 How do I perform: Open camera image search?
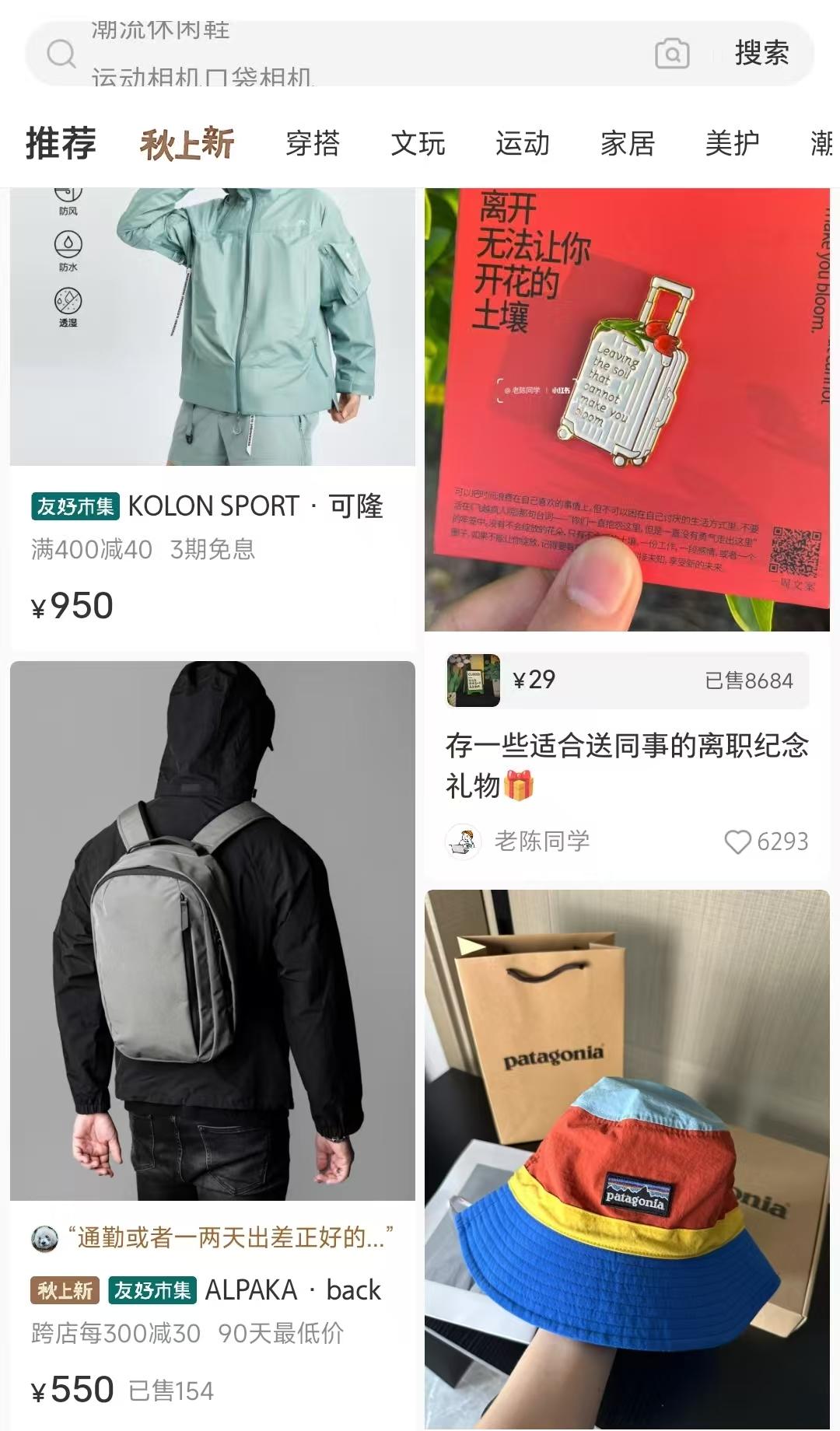(672, 54)
